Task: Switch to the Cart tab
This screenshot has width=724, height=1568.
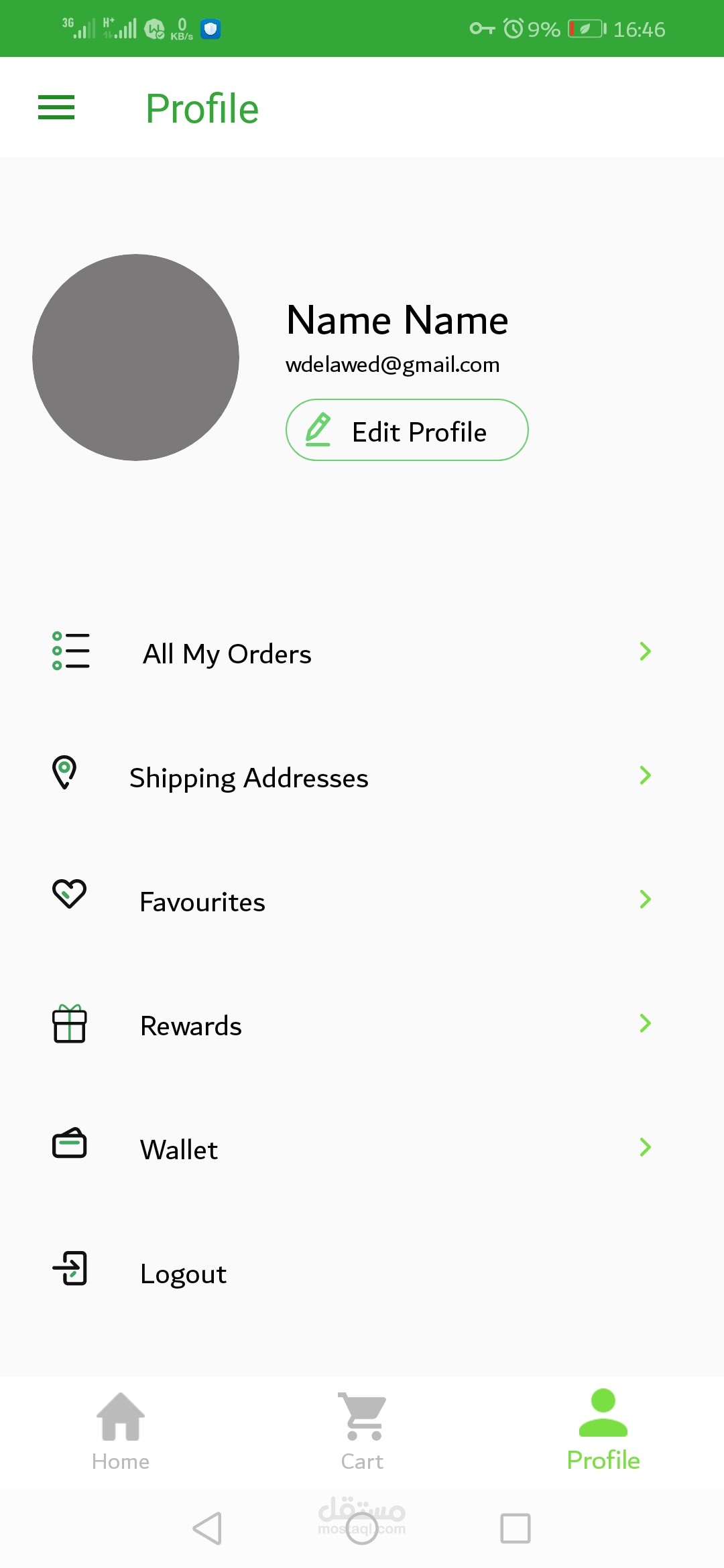Action: click(x=362, y=1431)
